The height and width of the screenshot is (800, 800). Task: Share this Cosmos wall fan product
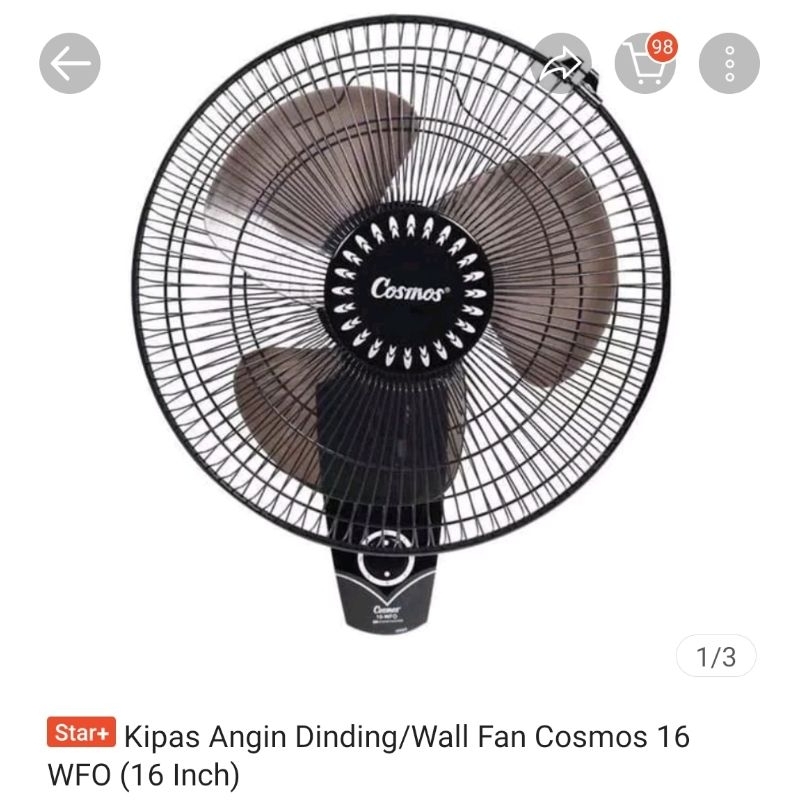tap(561, 65)
